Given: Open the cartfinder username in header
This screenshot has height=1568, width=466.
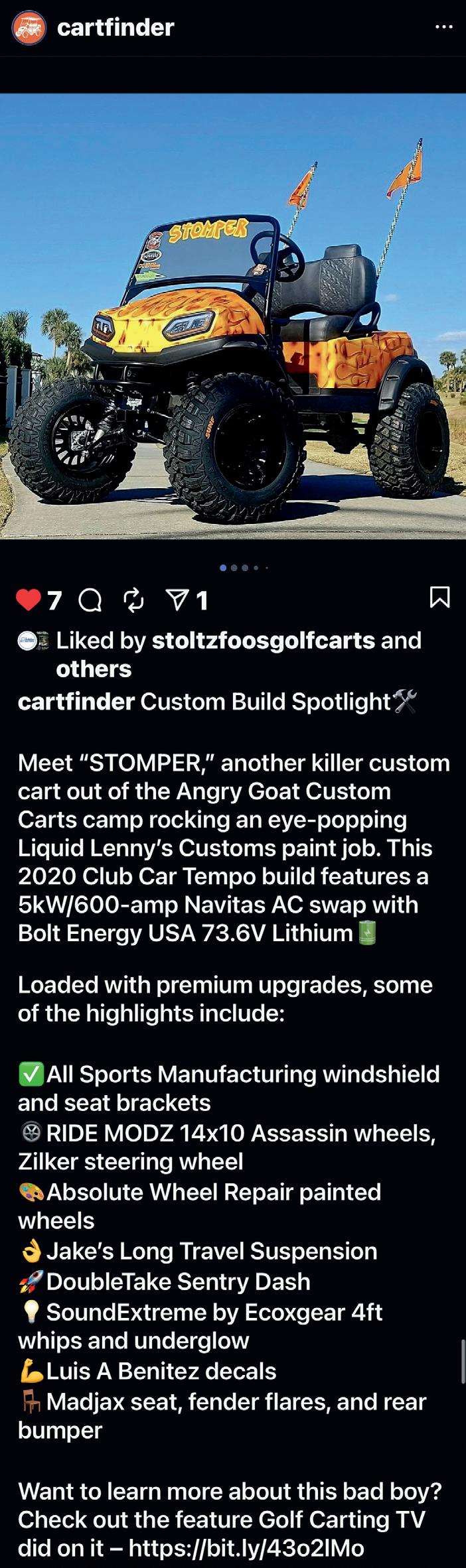Looking at the screenshot, I should tap(116, 27).
